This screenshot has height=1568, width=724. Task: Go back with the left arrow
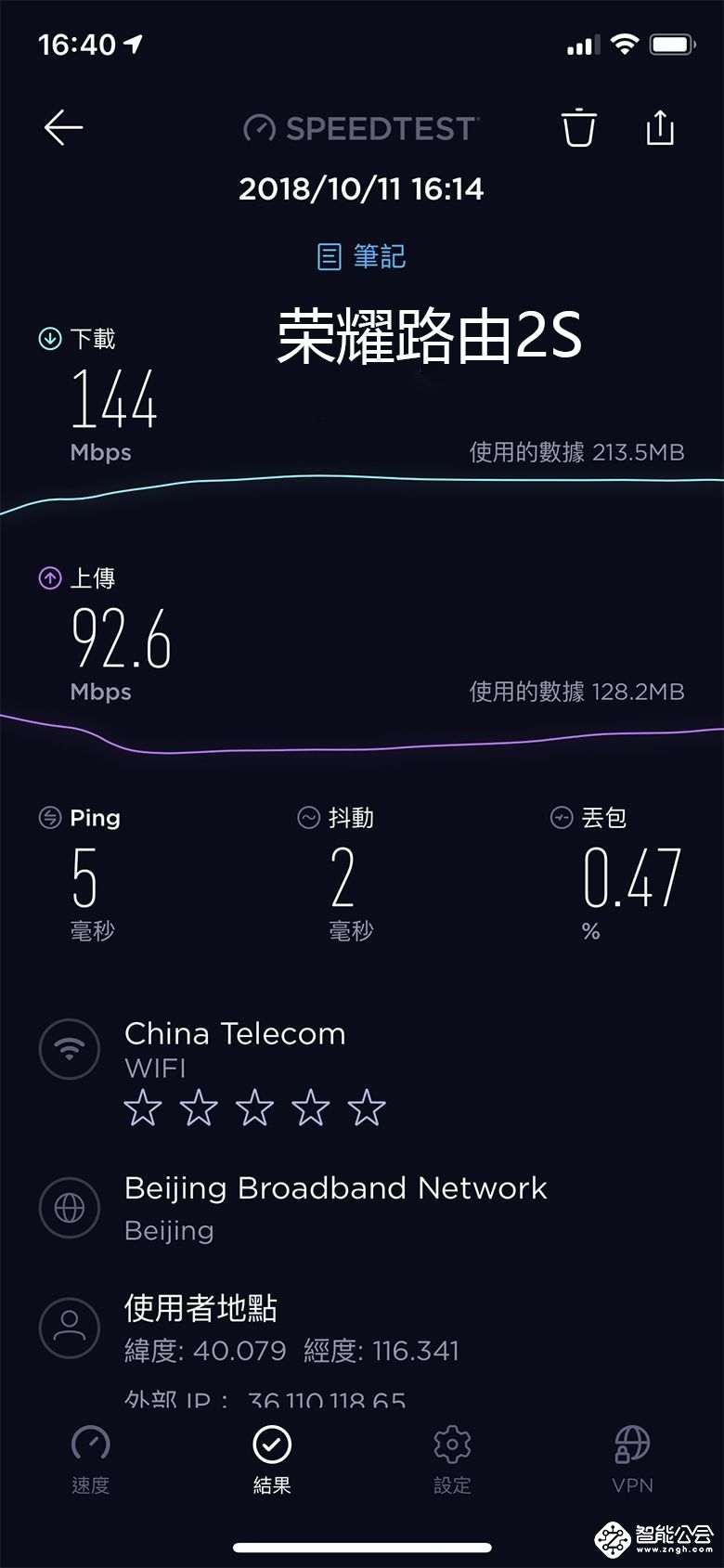coord(63,129)
